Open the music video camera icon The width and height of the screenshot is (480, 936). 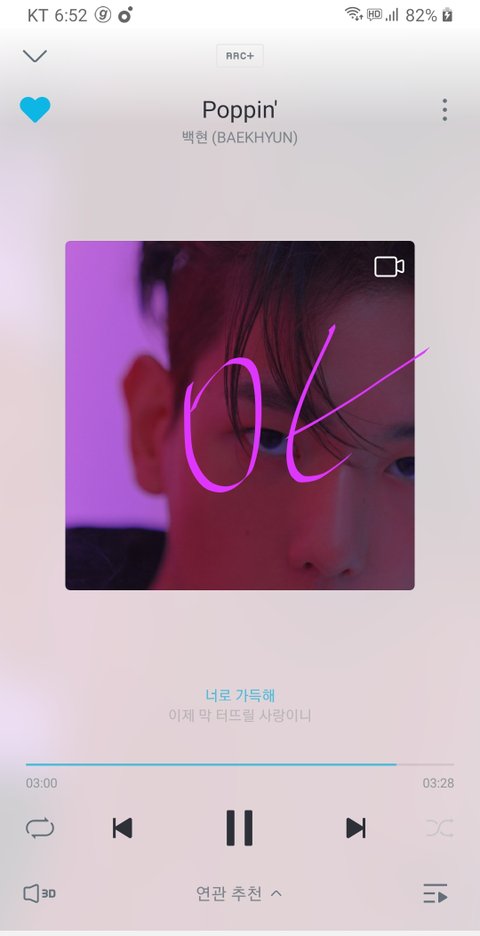(389, 266)
